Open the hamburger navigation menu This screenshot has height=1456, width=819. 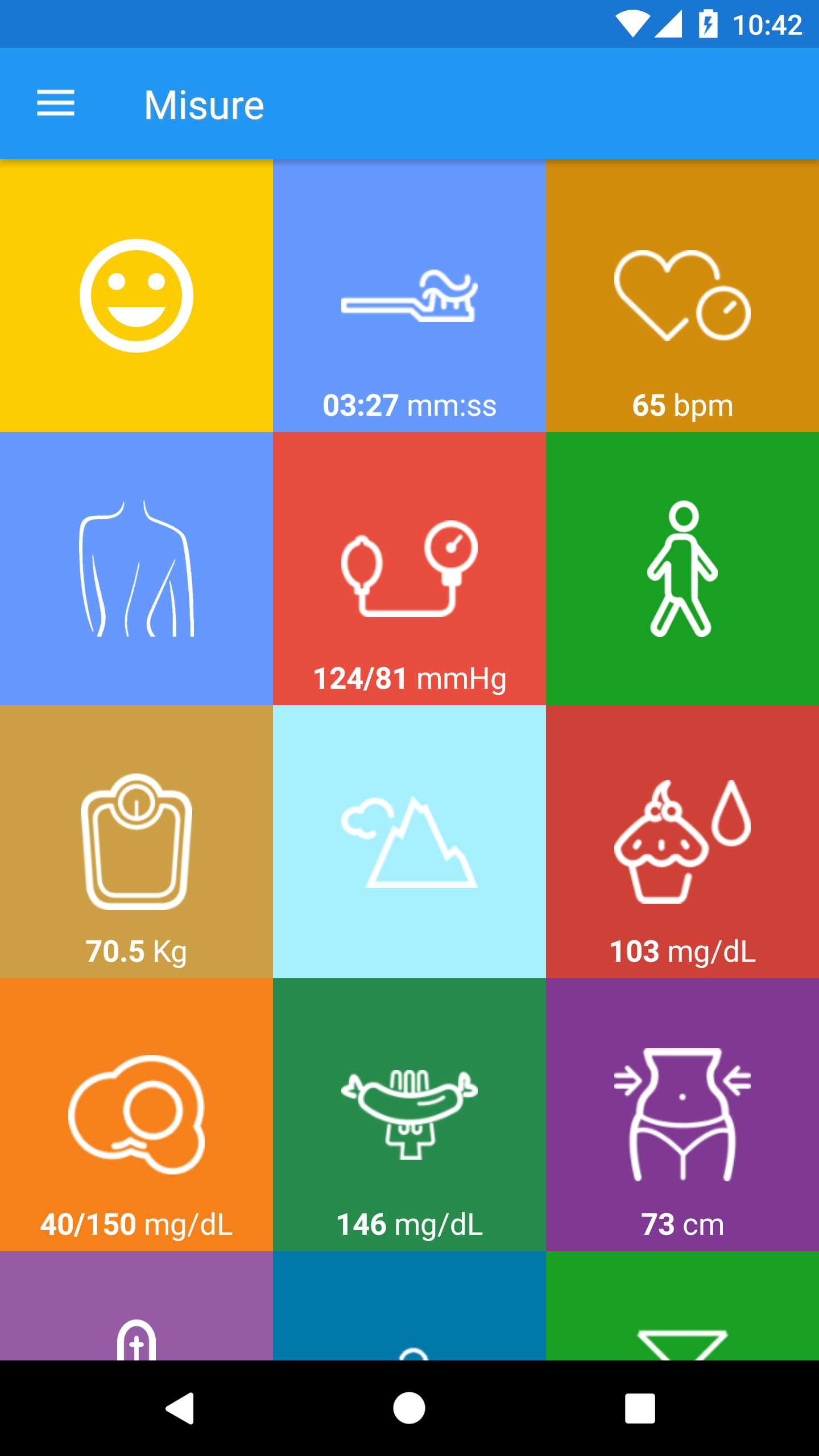[x=55, y=104]
